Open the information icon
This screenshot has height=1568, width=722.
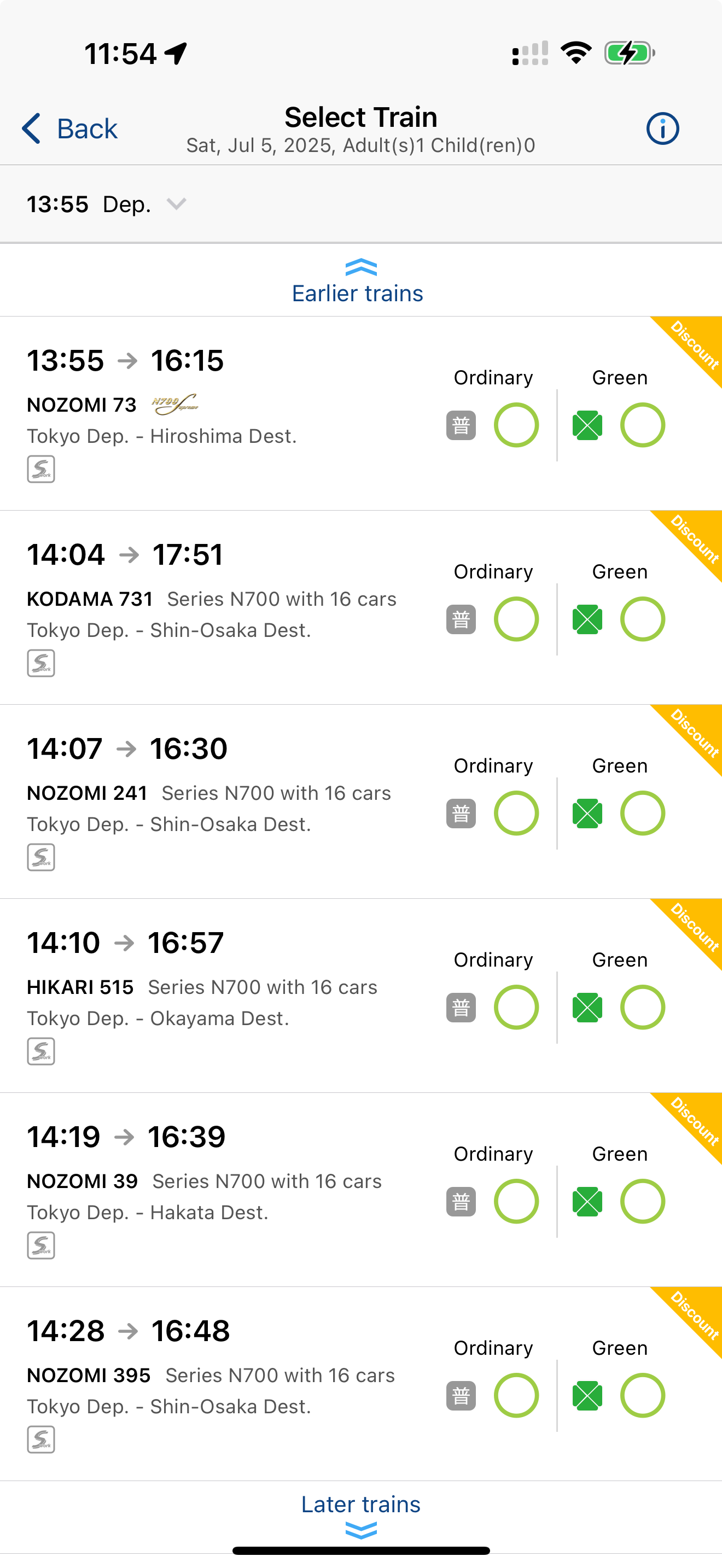pyautogui.click(x=662, y=128)
